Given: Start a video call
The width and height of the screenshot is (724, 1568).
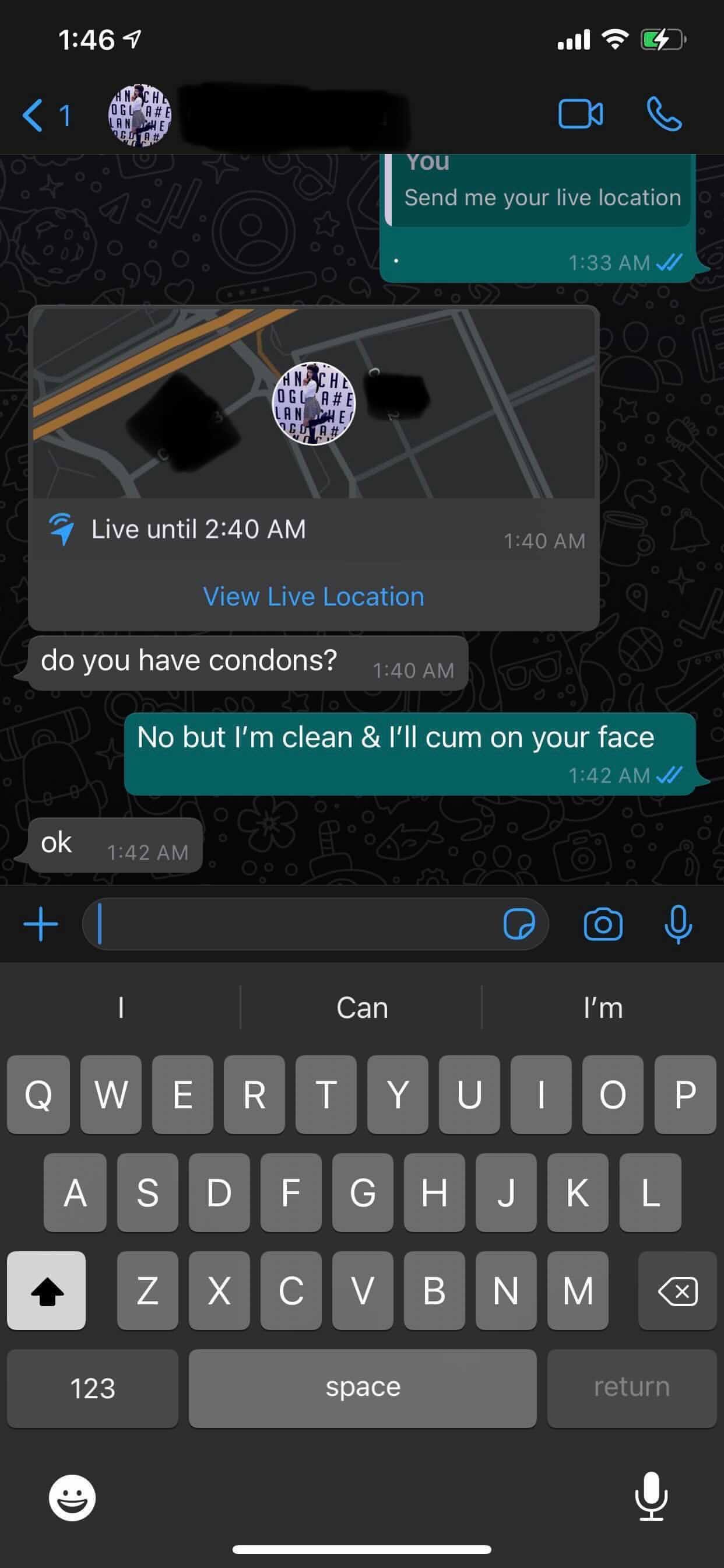Looking at the screenshot, I should click(581, 114).
